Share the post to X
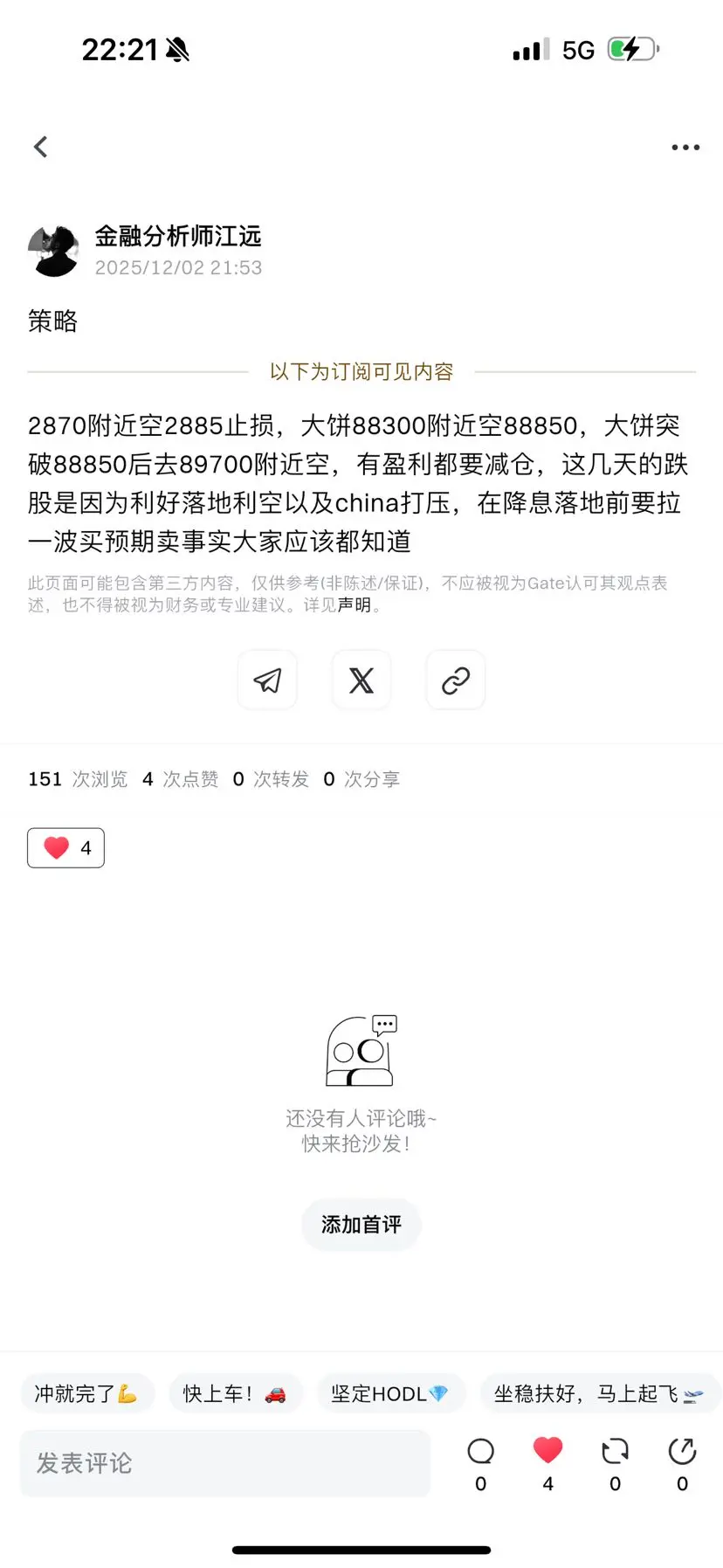This screenshot has width=723, height=1568. (x=361, y=680)
